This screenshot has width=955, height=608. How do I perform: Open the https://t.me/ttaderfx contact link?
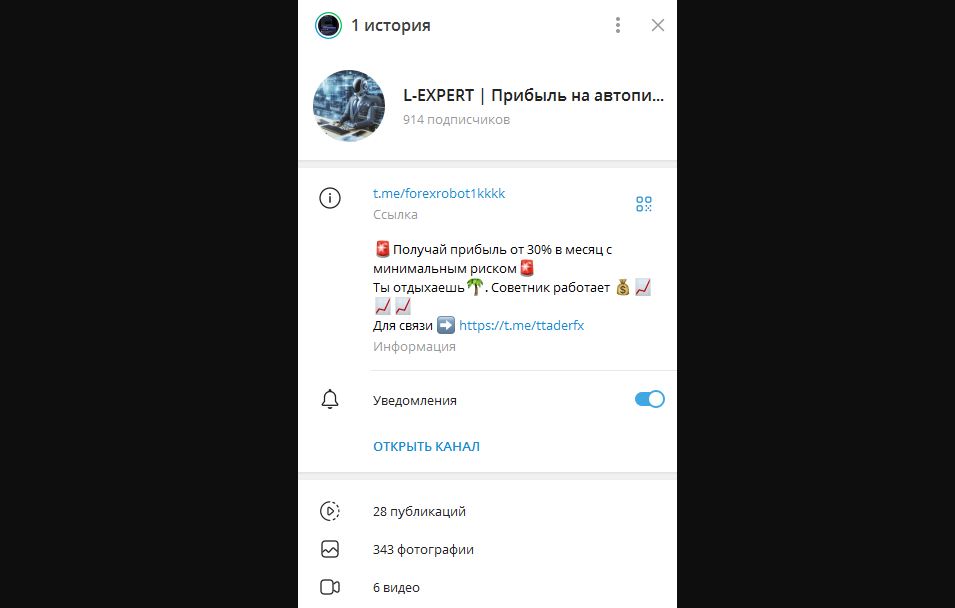point(521,325)
